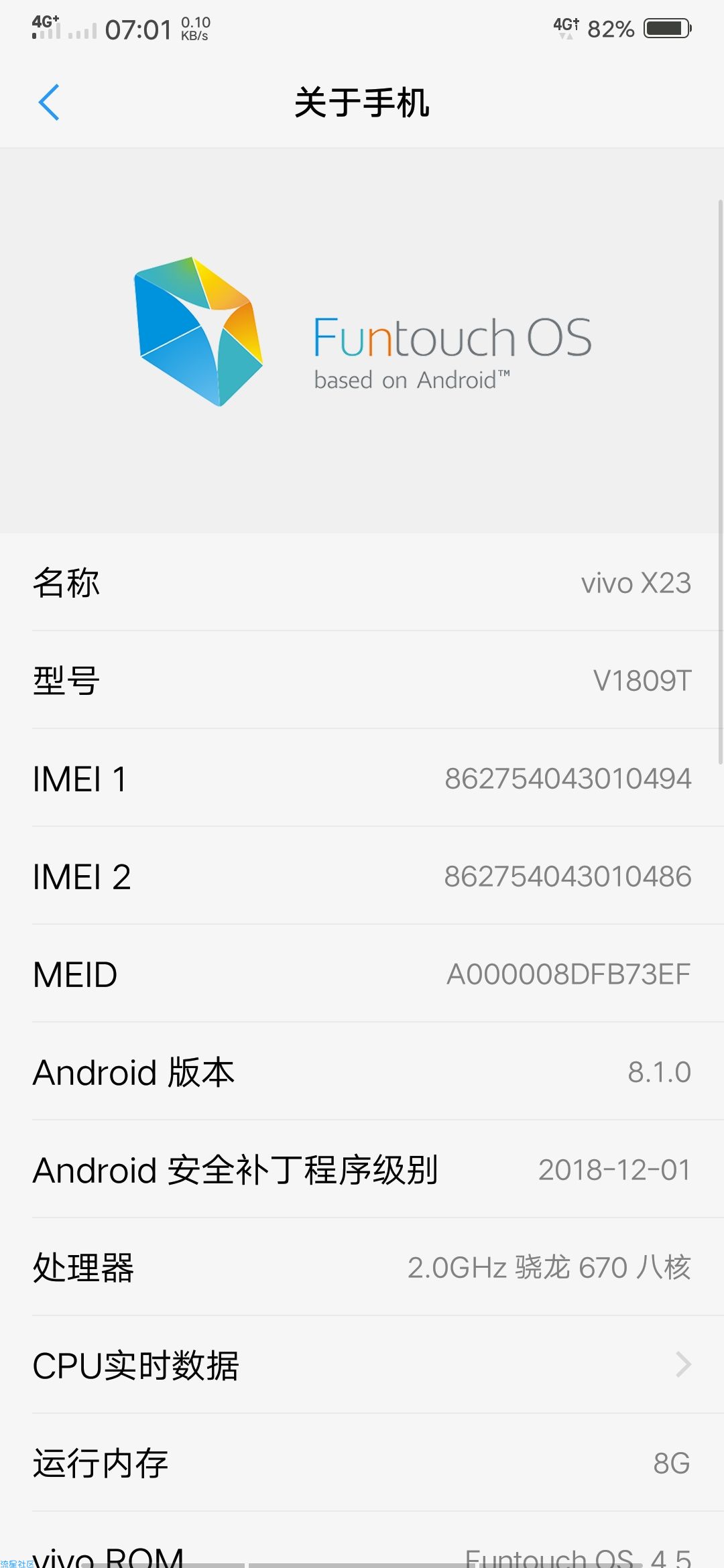Go back from the 关于手机 page
The width and height of the screenshot is (724, 1568).
pos(49,103)
